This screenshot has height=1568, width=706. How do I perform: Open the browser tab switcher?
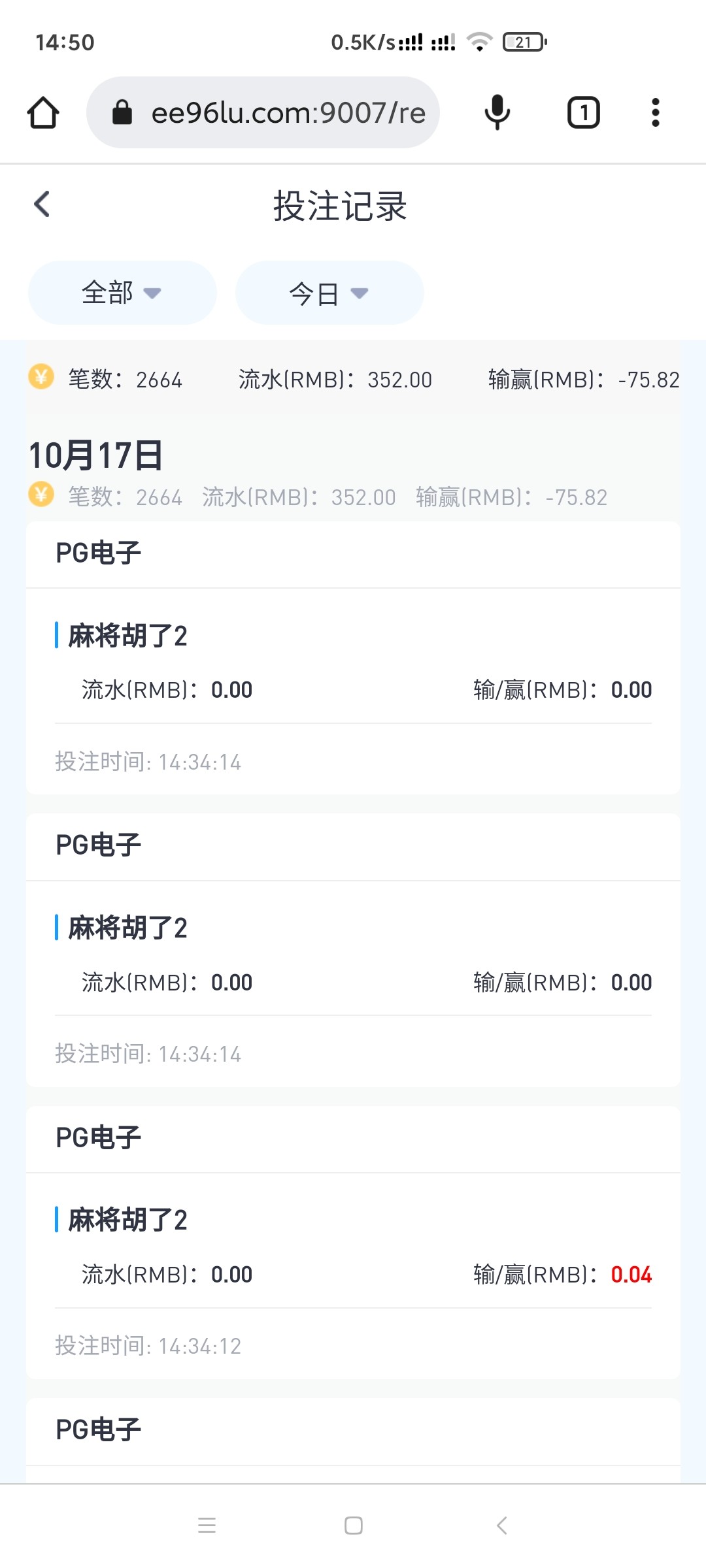583,112
